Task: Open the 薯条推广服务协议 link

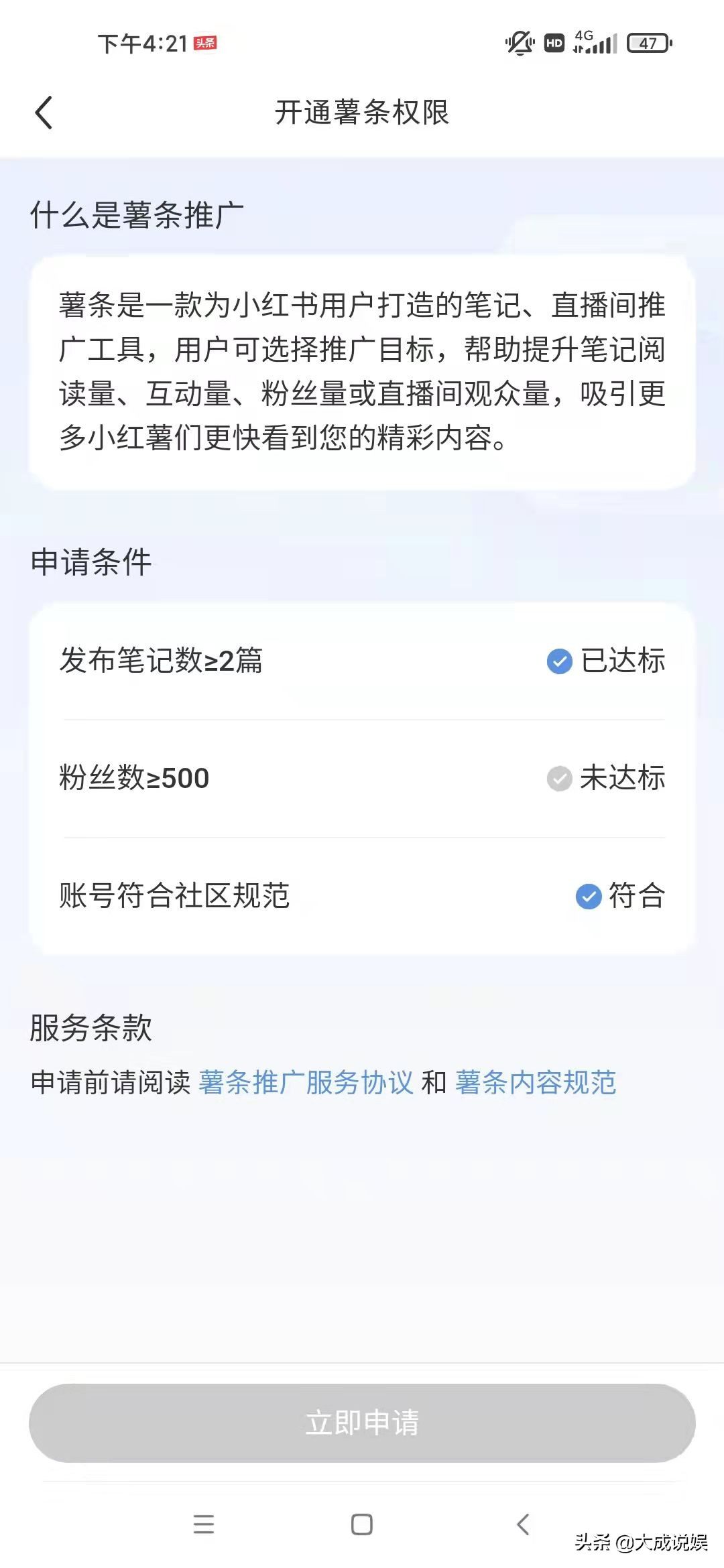Action: tap(306, 1082)
